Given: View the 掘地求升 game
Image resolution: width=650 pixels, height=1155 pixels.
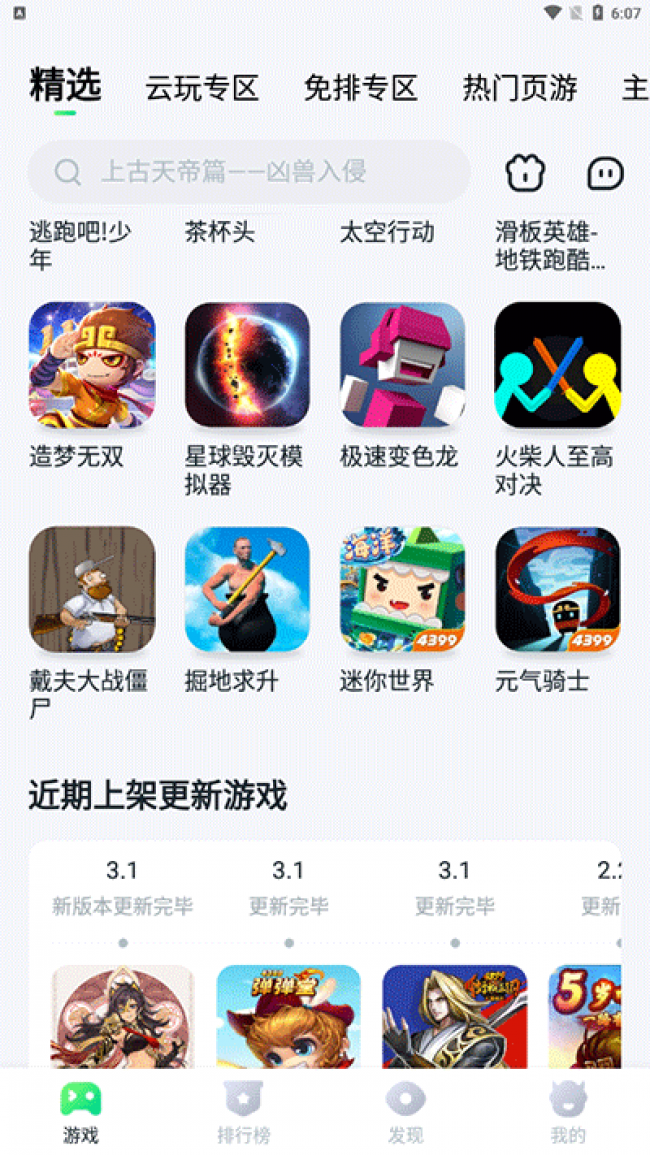Looking at the screenshot, I should point(247,590).
